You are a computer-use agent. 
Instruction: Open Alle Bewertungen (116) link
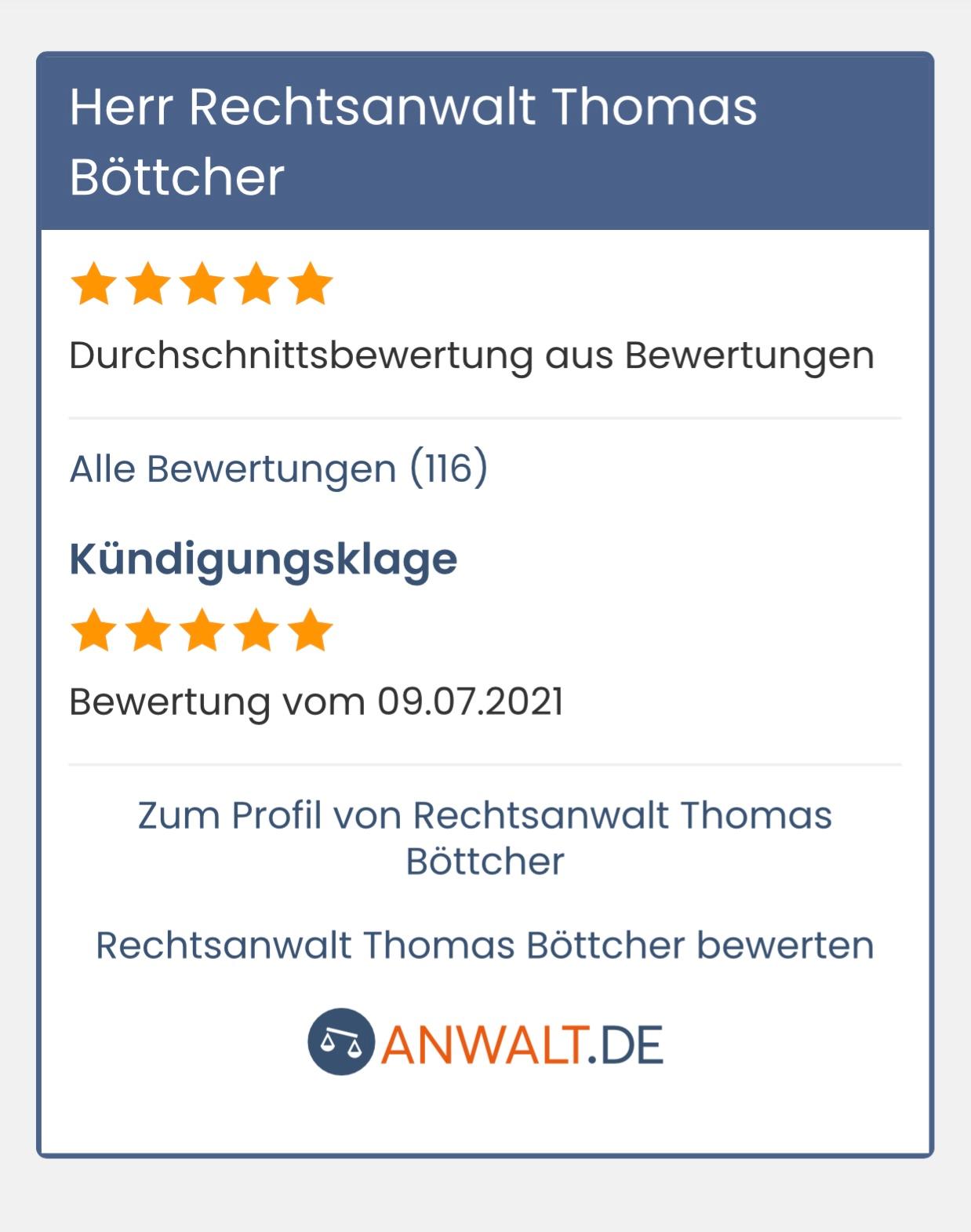pyautogui.click(x=278, y=468)
